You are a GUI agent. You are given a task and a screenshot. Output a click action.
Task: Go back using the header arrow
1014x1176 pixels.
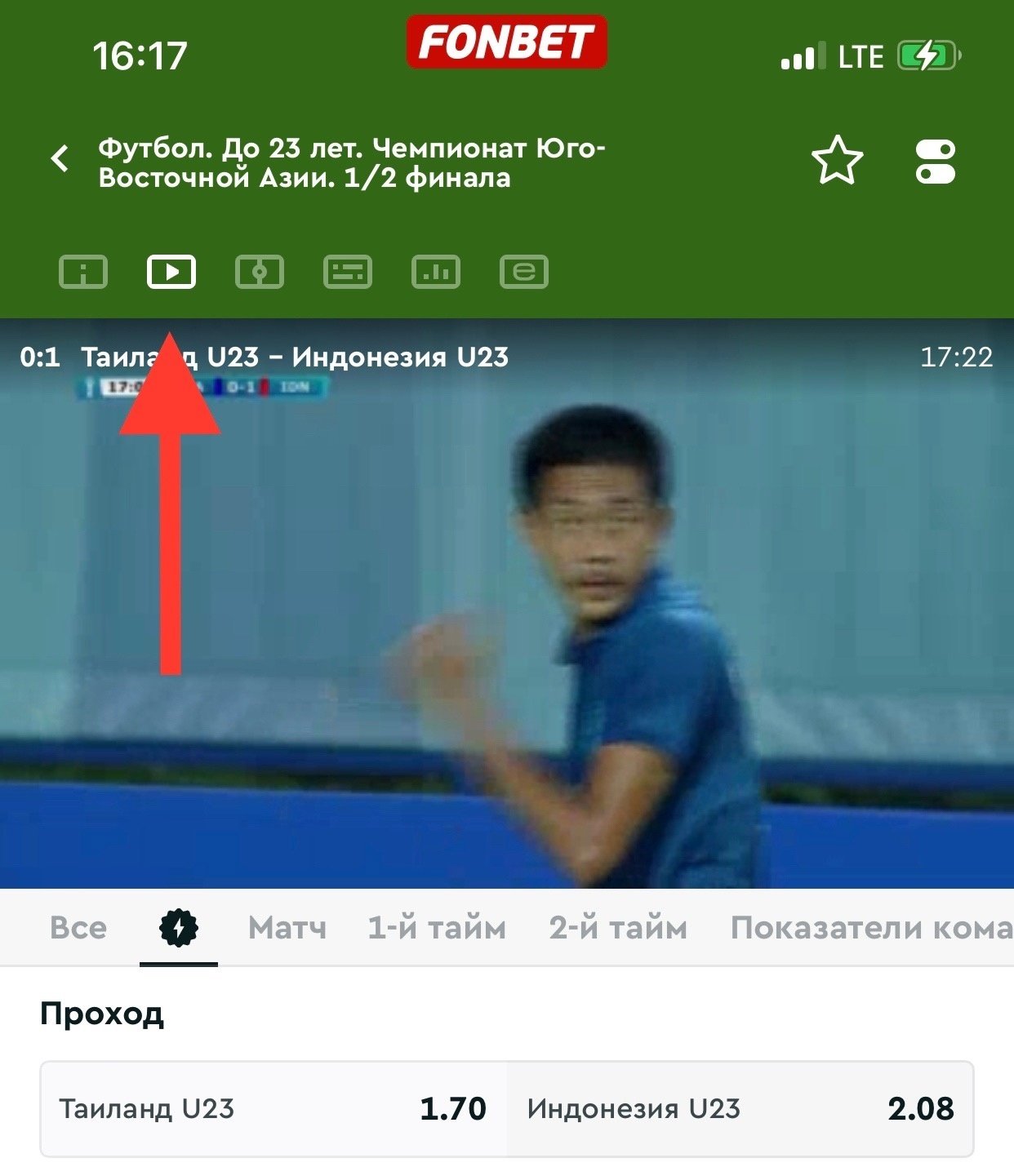click(60, 158)
